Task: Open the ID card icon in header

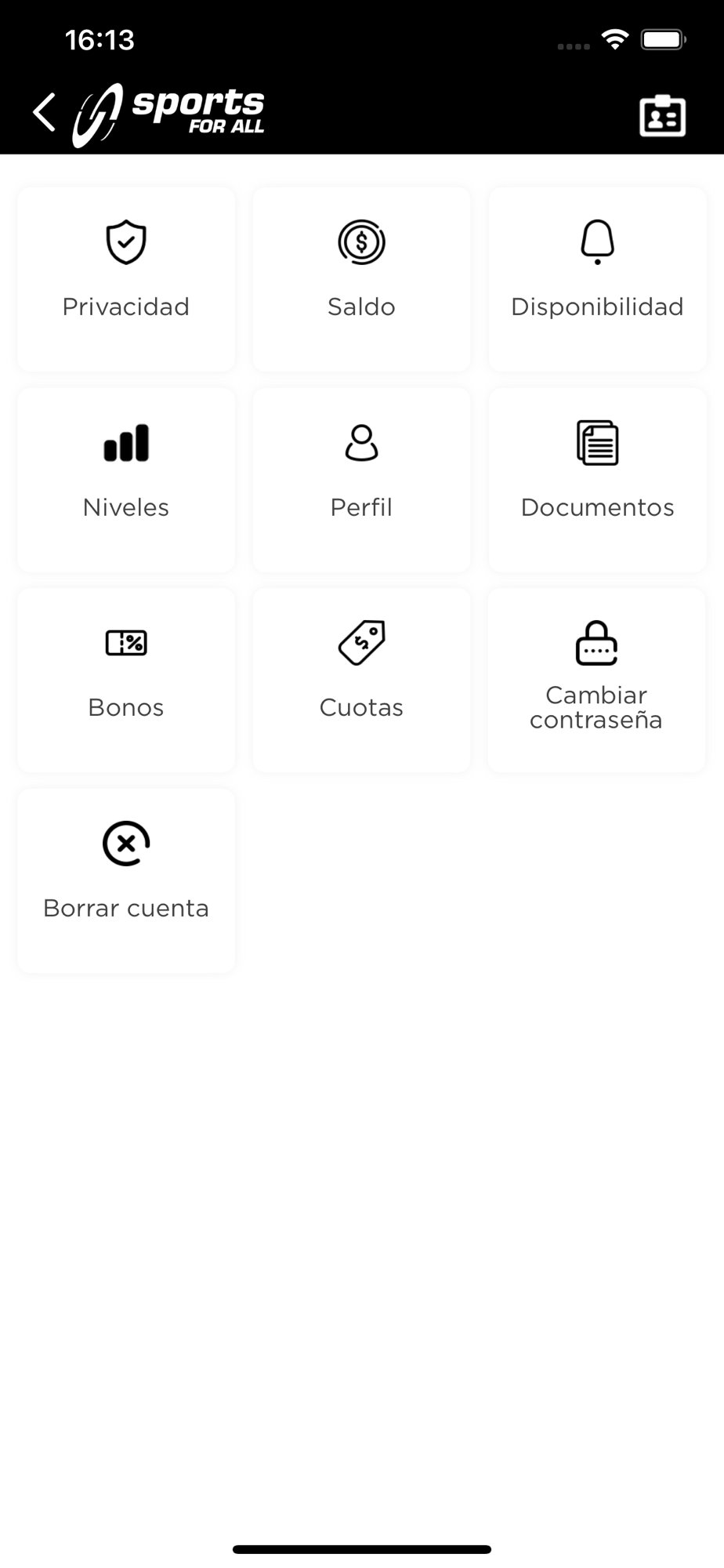Action: [662, 117]
